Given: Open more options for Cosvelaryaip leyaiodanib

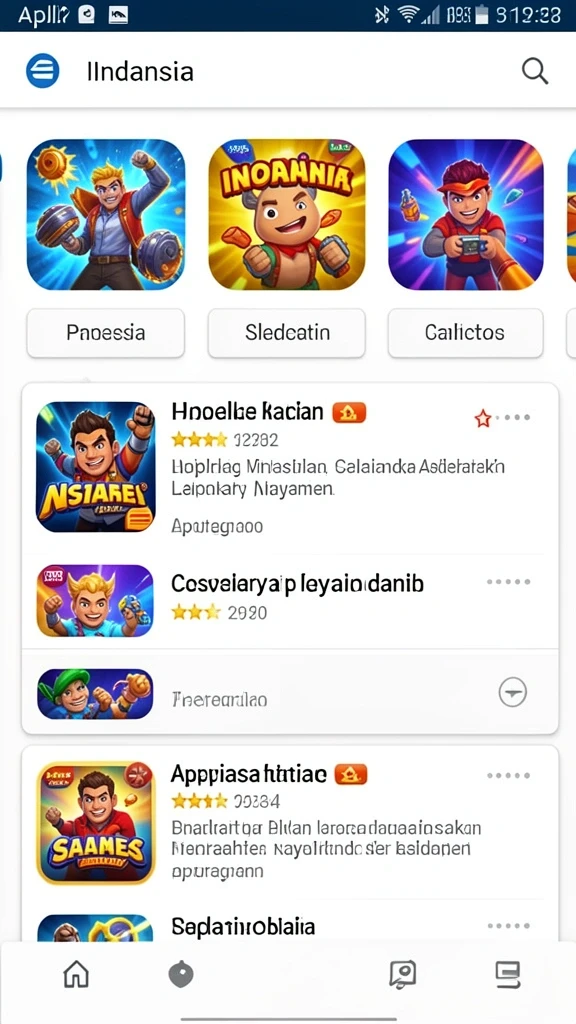Looking at the screenshot, I should point(509,582).
